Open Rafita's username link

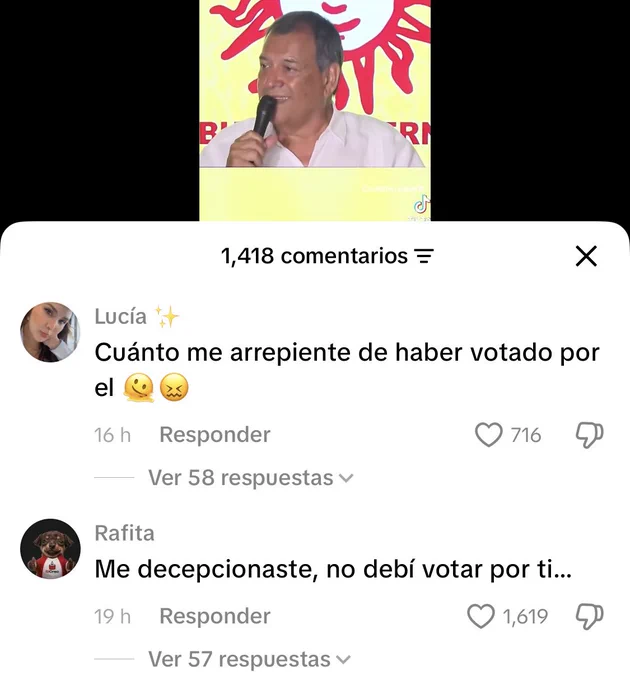coord(124,533)
